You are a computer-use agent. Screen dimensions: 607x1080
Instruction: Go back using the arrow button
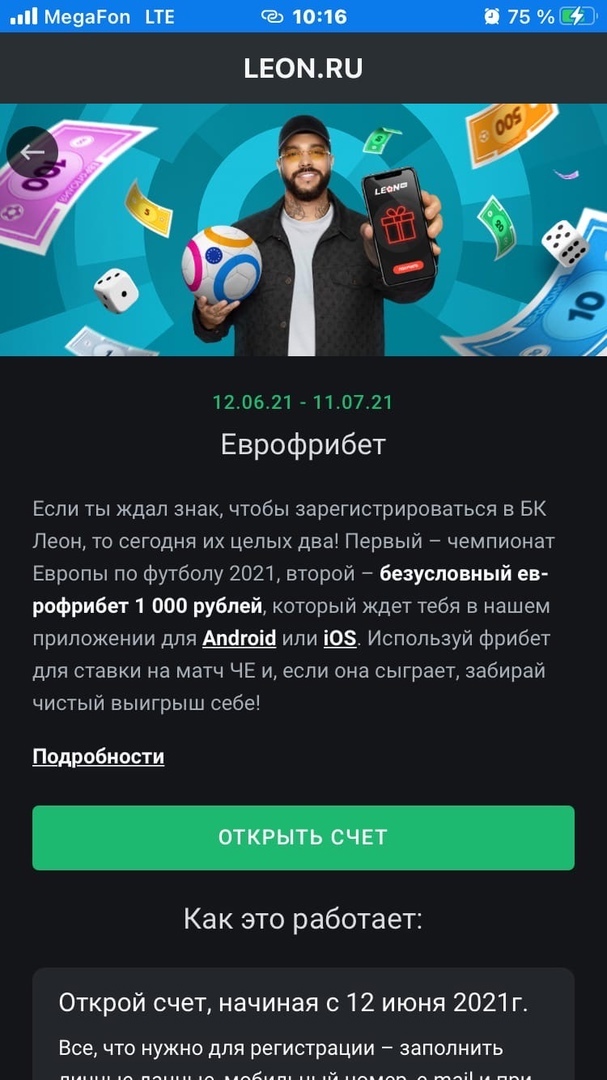click(x=32, y=152)
